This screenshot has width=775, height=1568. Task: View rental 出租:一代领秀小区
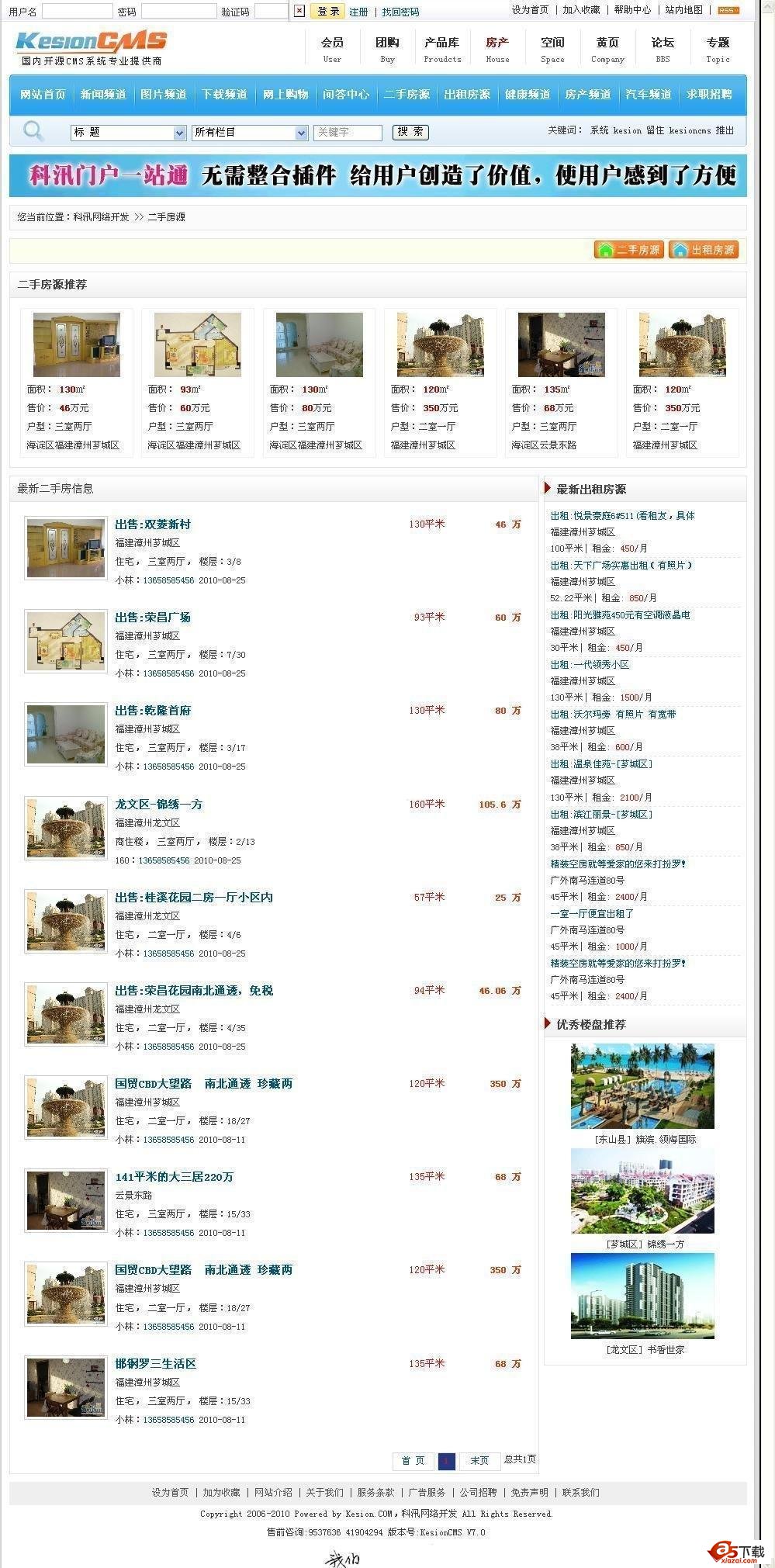[x=590, y=665]
